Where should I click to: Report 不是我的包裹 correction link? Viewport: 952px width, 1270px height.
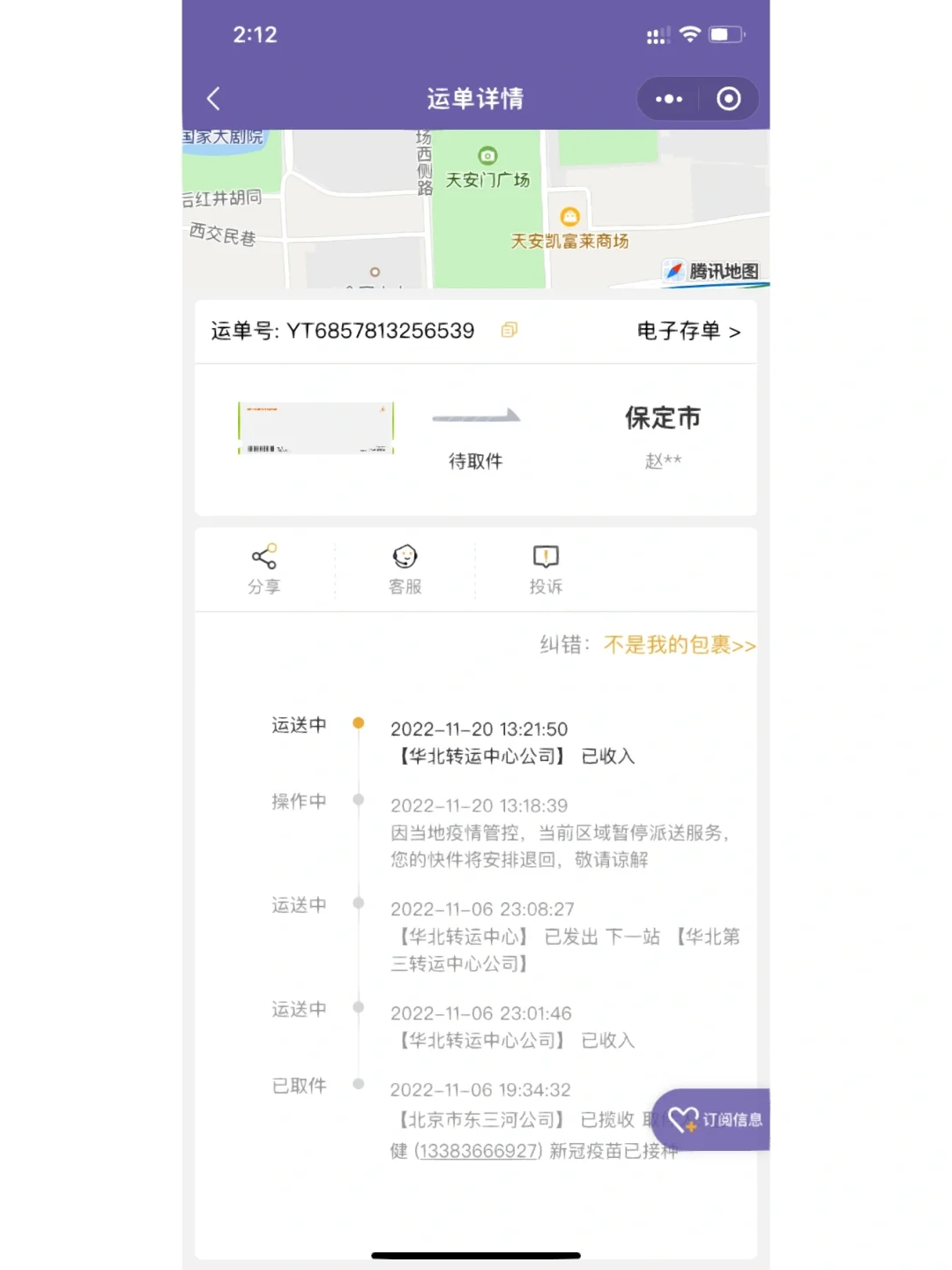(x=679, y=646)
